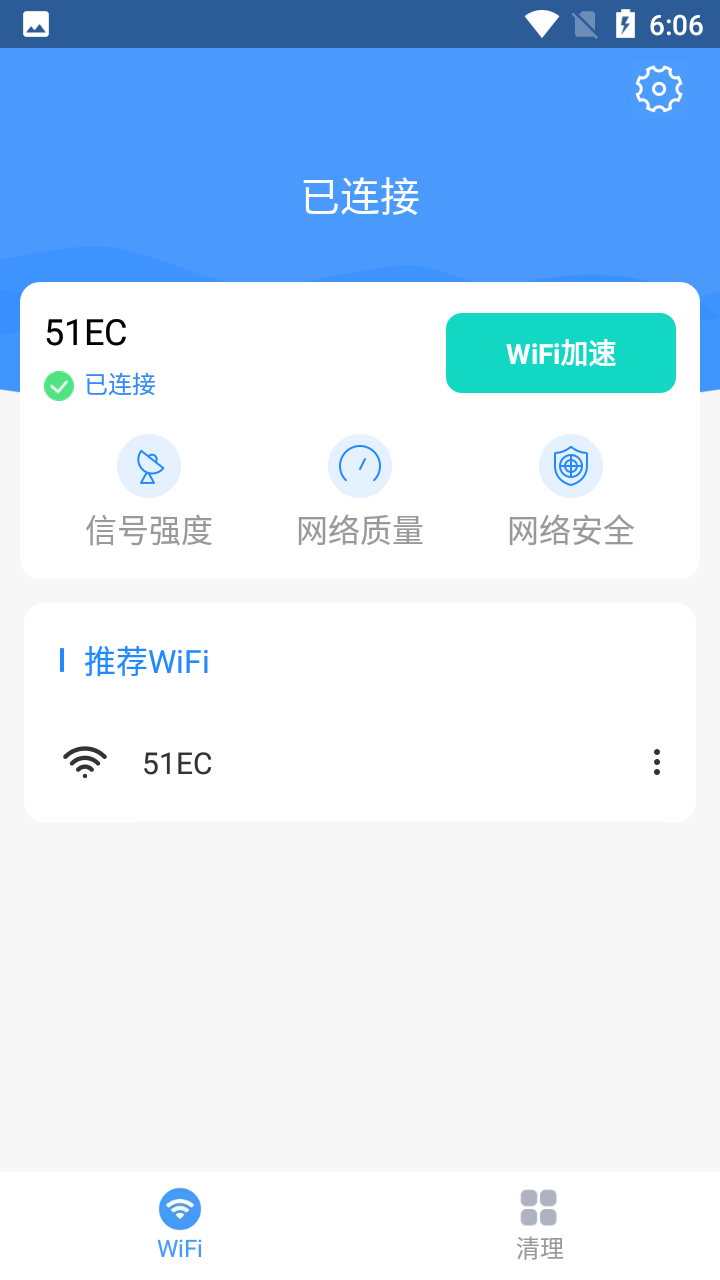Switch to the 清理 tab
The image size is (720, 1280).
coord(540,1224)
